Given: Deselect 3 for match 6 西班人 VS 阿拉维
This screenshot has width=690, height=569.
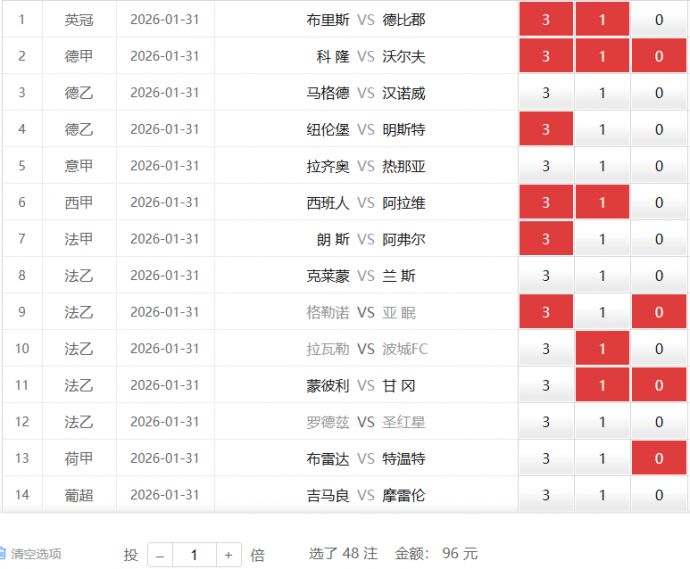Looking at the screenshot, I should pos(546,203).
